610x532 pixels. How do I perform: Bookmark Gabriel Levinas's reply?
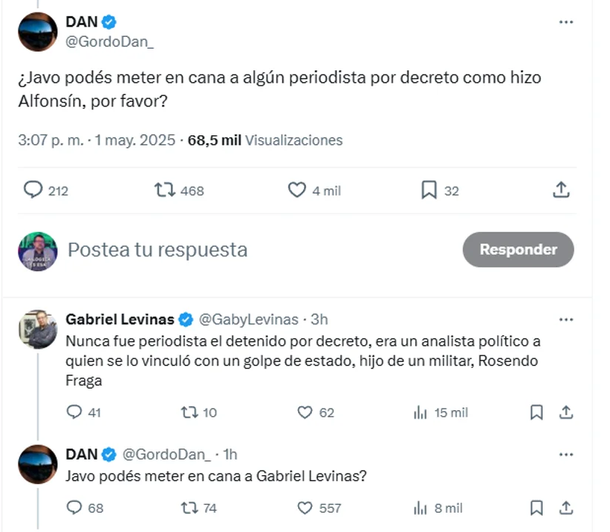[x=537, y=411]
